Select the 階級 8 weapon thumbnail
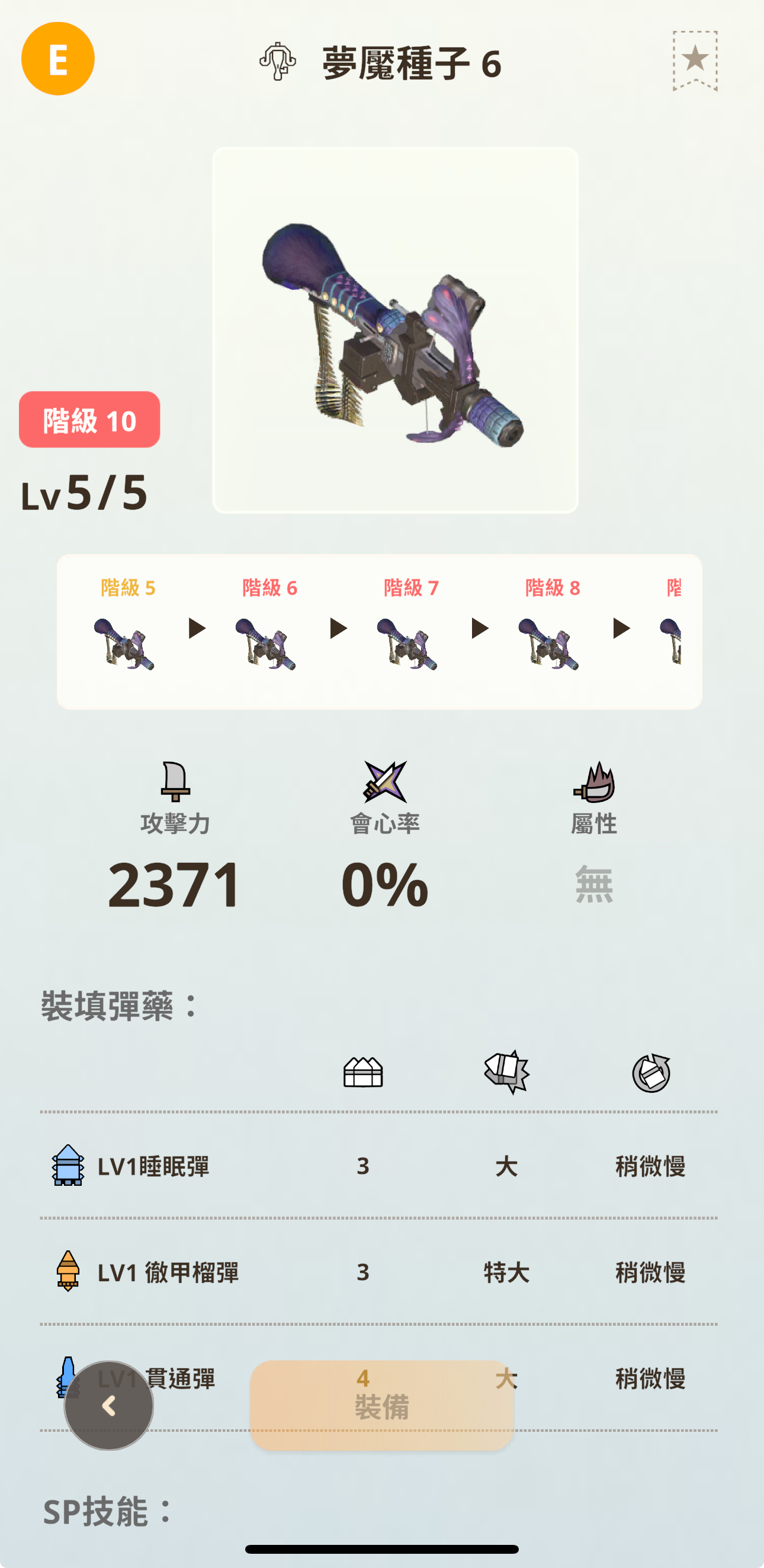764x1568 pixels. (549, 644)
